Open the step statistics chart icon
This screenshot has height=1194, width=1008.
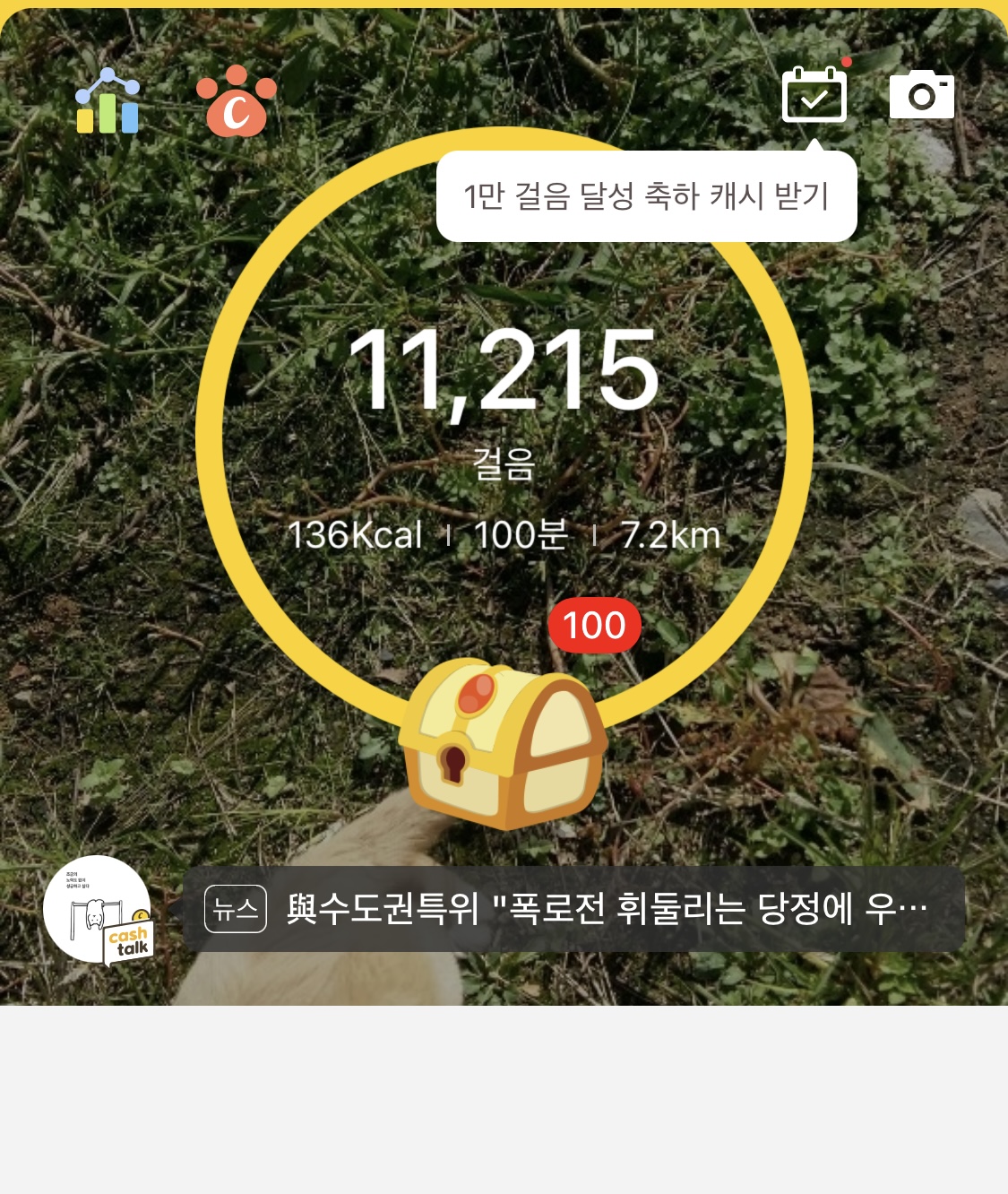108,101
